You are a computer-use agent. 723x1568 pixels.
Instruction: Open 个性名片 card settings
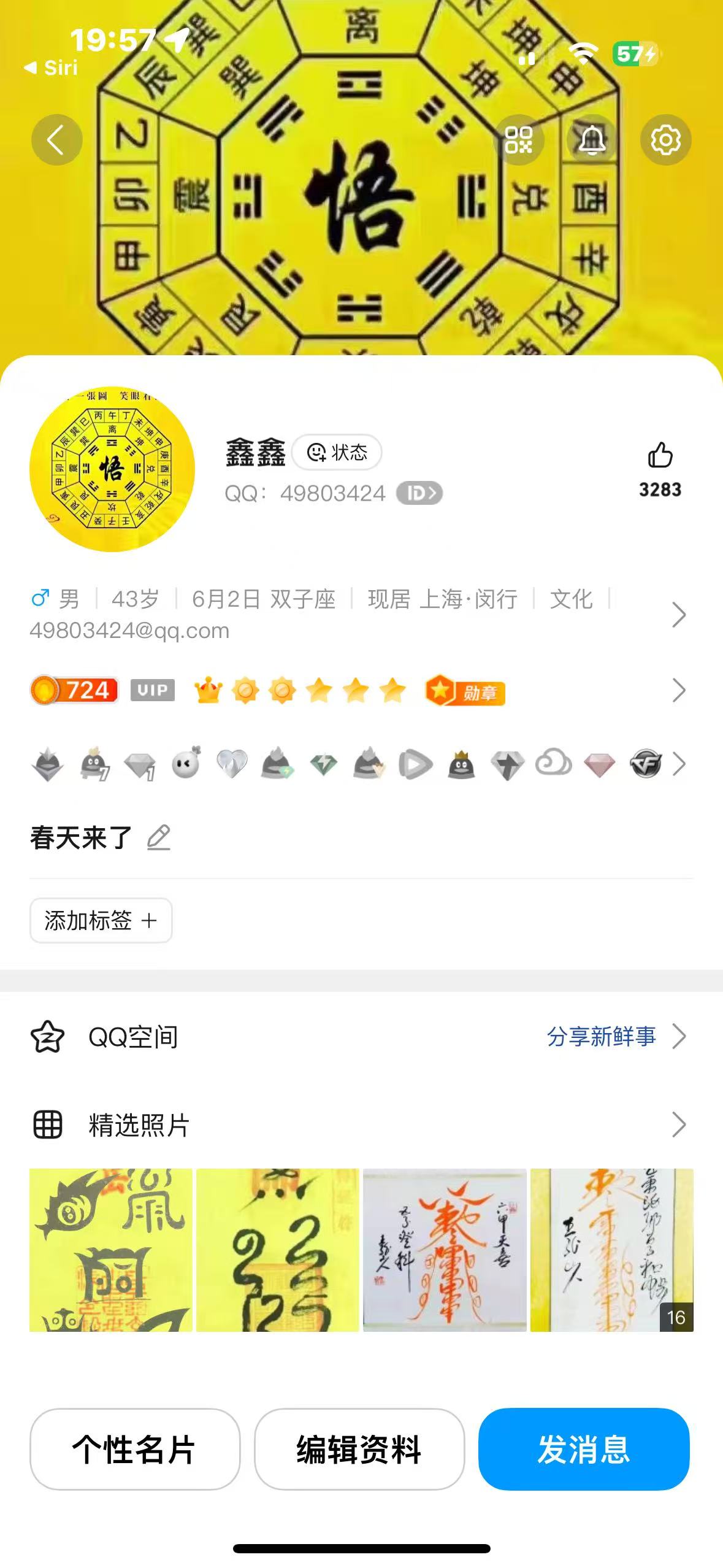coord(134,1449)
